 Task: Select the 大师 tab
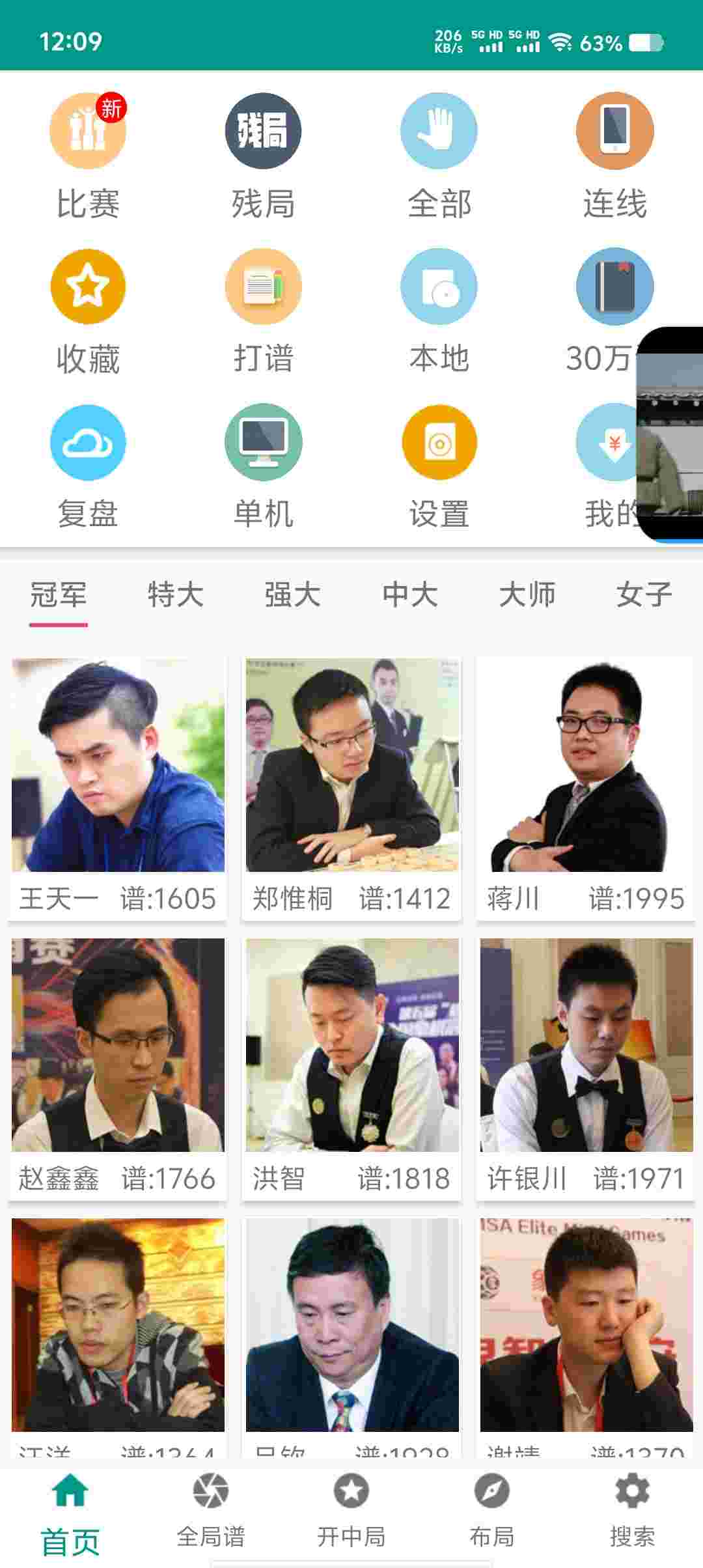(x=527, y=595)
